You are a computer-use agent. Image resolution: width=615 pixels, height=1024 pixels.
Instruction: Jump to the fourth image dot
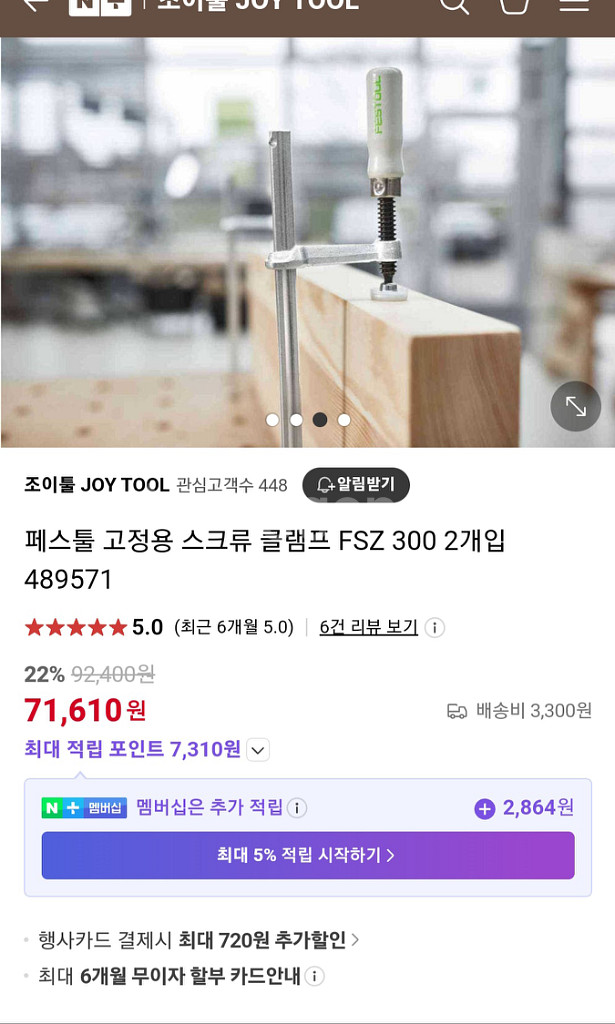tap(344, 420)
